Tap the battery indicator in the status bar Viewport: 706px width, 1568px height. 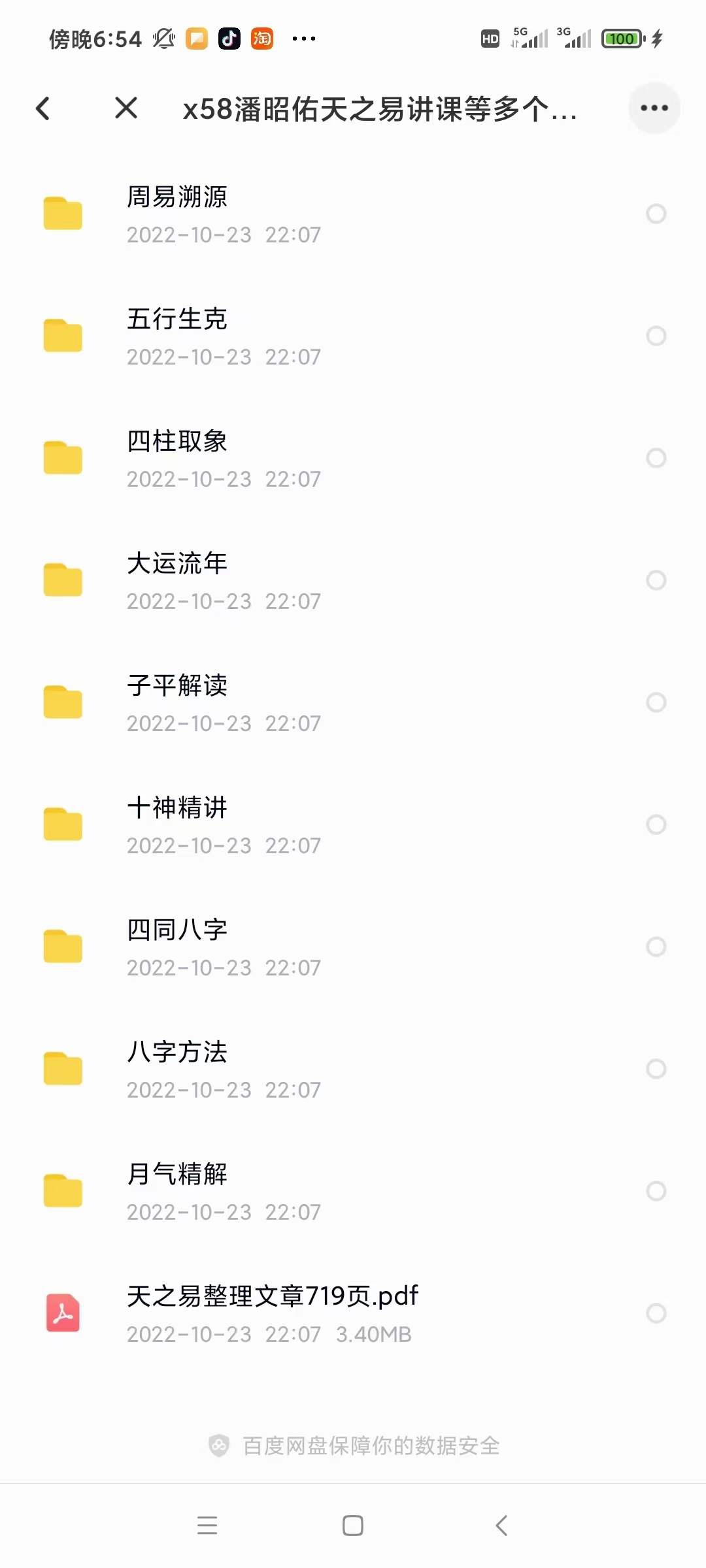tap(621, 39)
